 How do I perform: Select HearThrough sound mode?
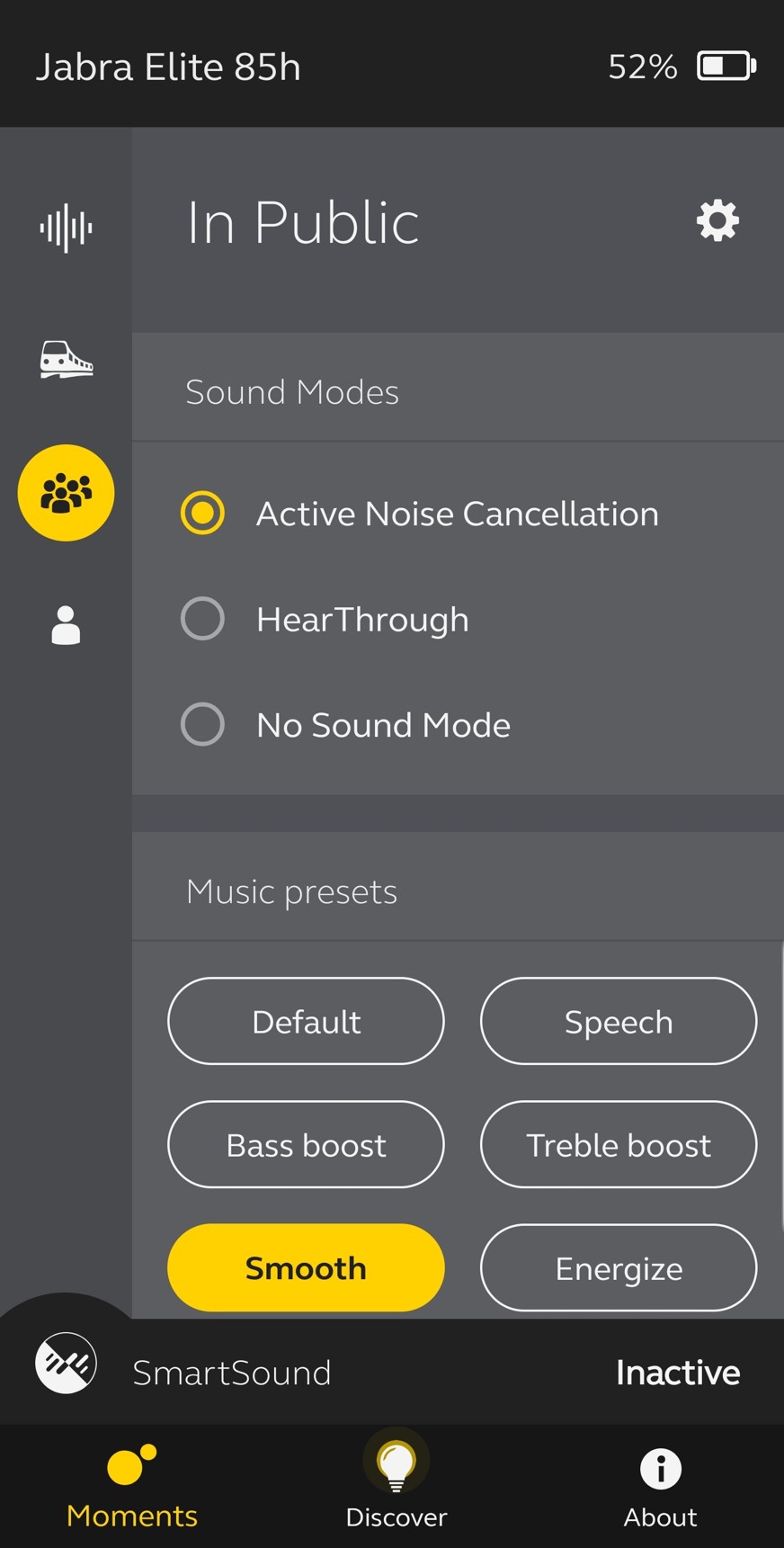pos(203,619)
